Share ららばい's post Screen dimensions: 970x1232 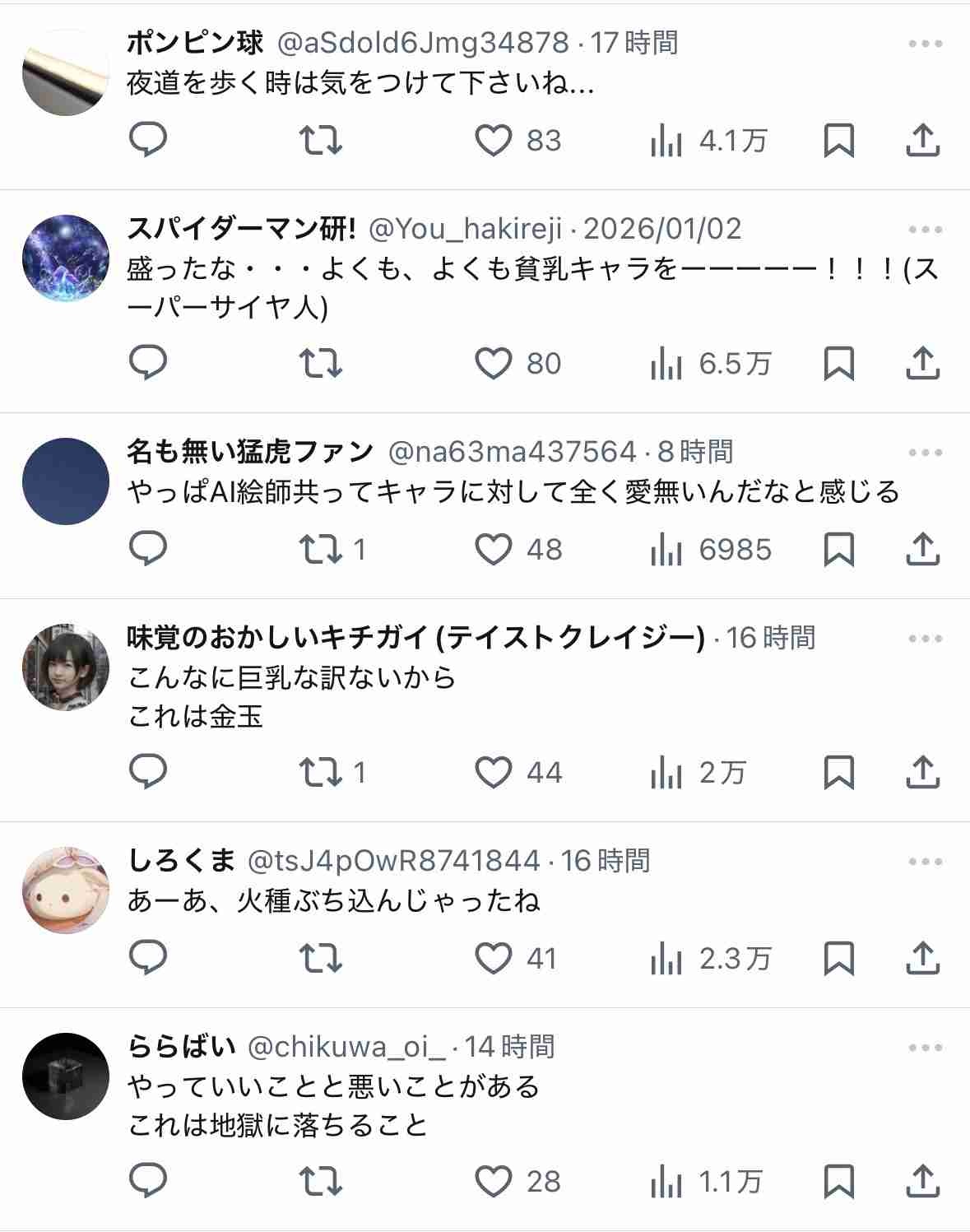[x=922, y=1182]
